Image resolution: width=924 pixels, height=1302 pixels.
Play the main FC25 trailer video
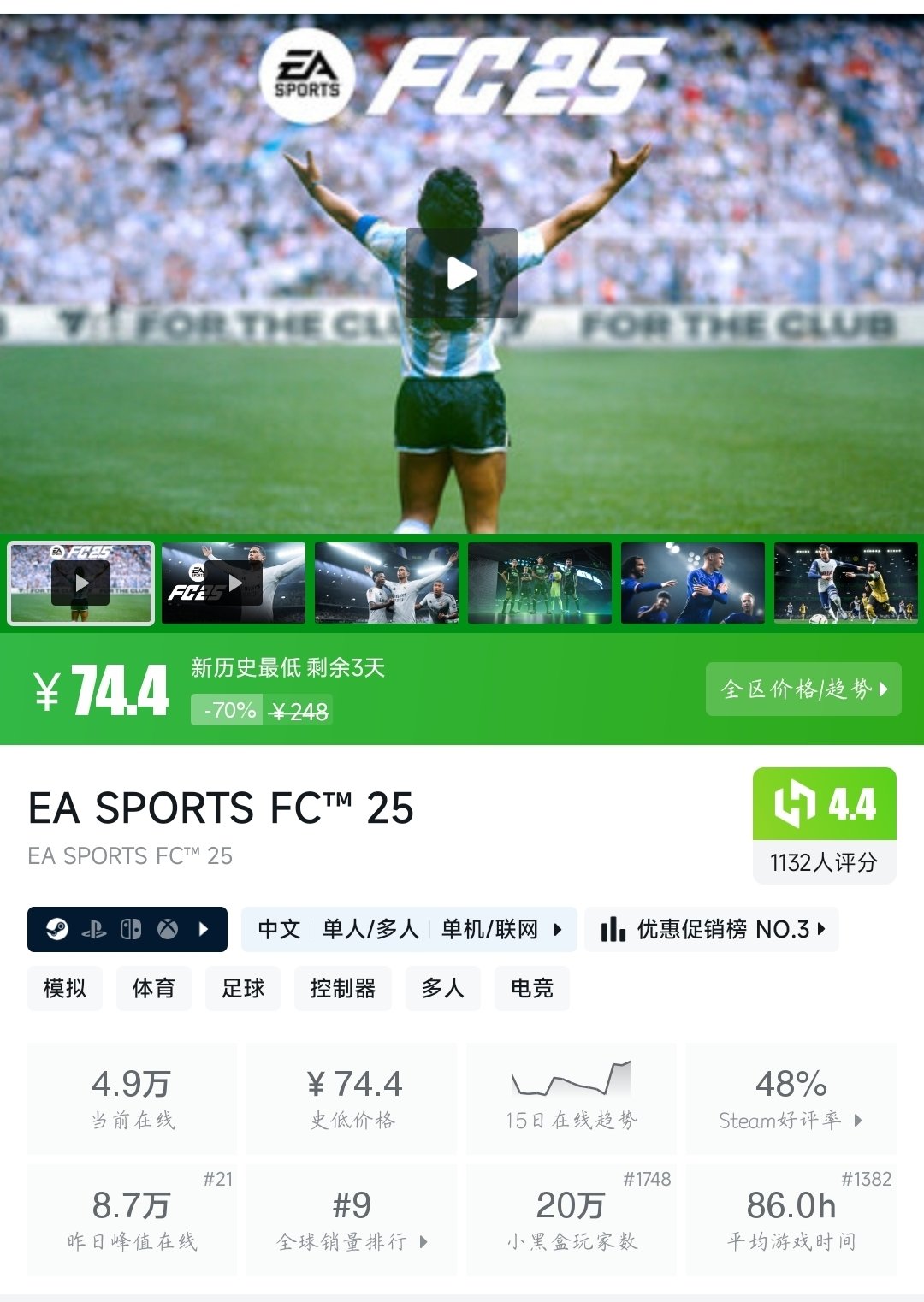[x=461, y=274]
